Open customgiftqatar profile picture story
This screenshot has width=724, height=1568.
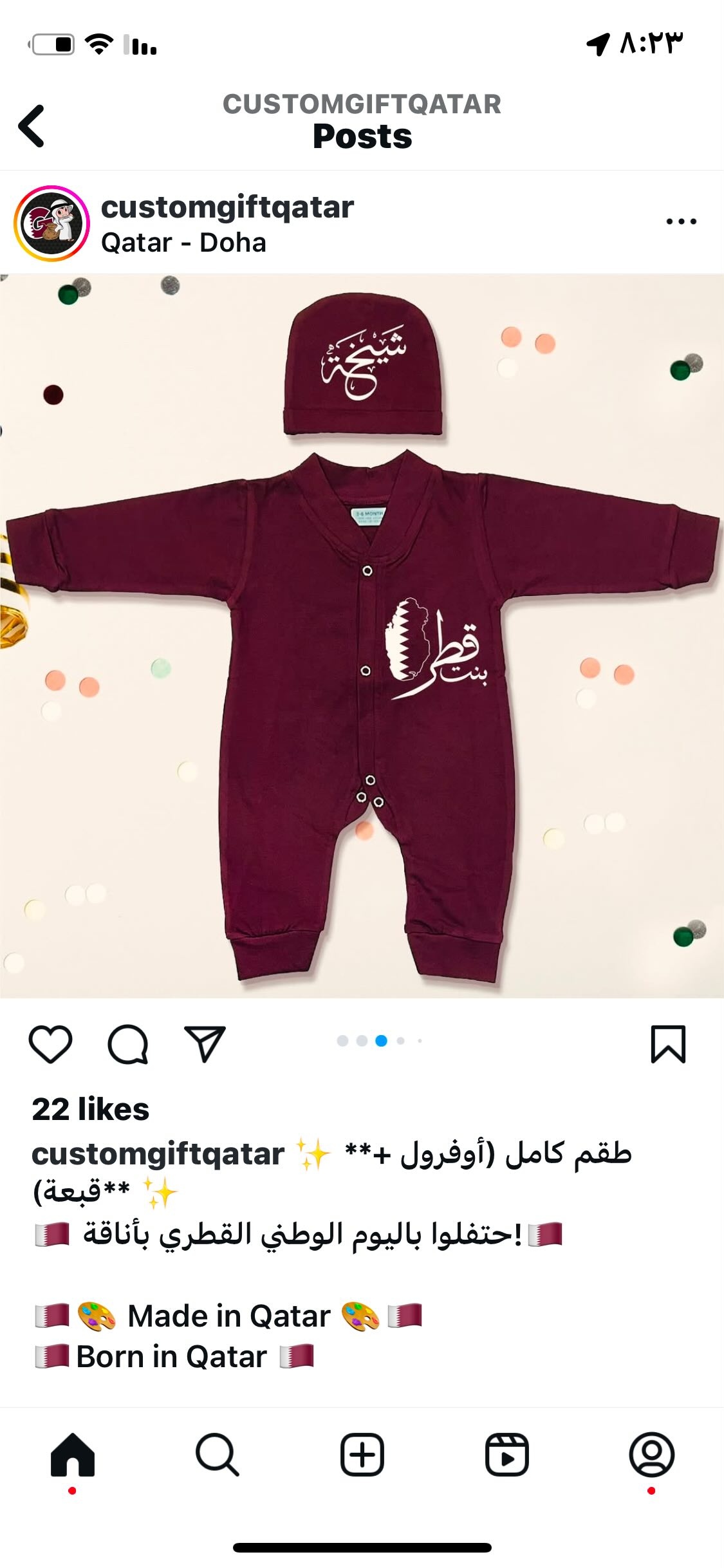tap(51, 223)
